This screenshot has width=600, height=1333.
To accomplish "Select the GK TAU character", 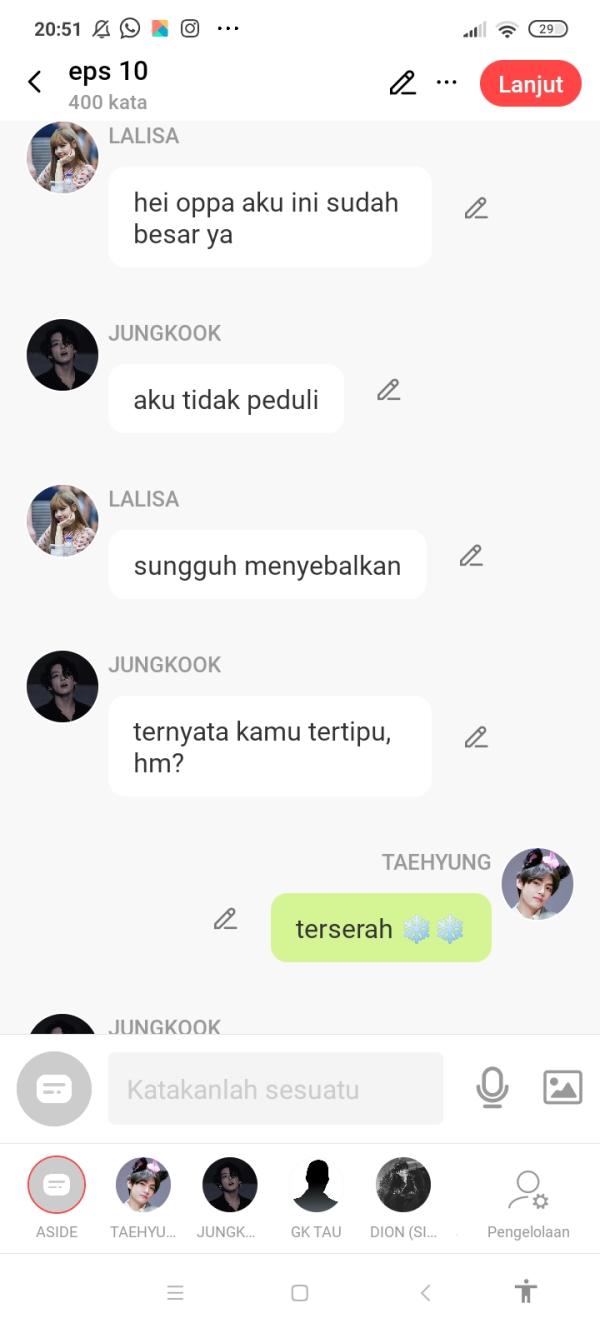I will [x=316, y=1186].
